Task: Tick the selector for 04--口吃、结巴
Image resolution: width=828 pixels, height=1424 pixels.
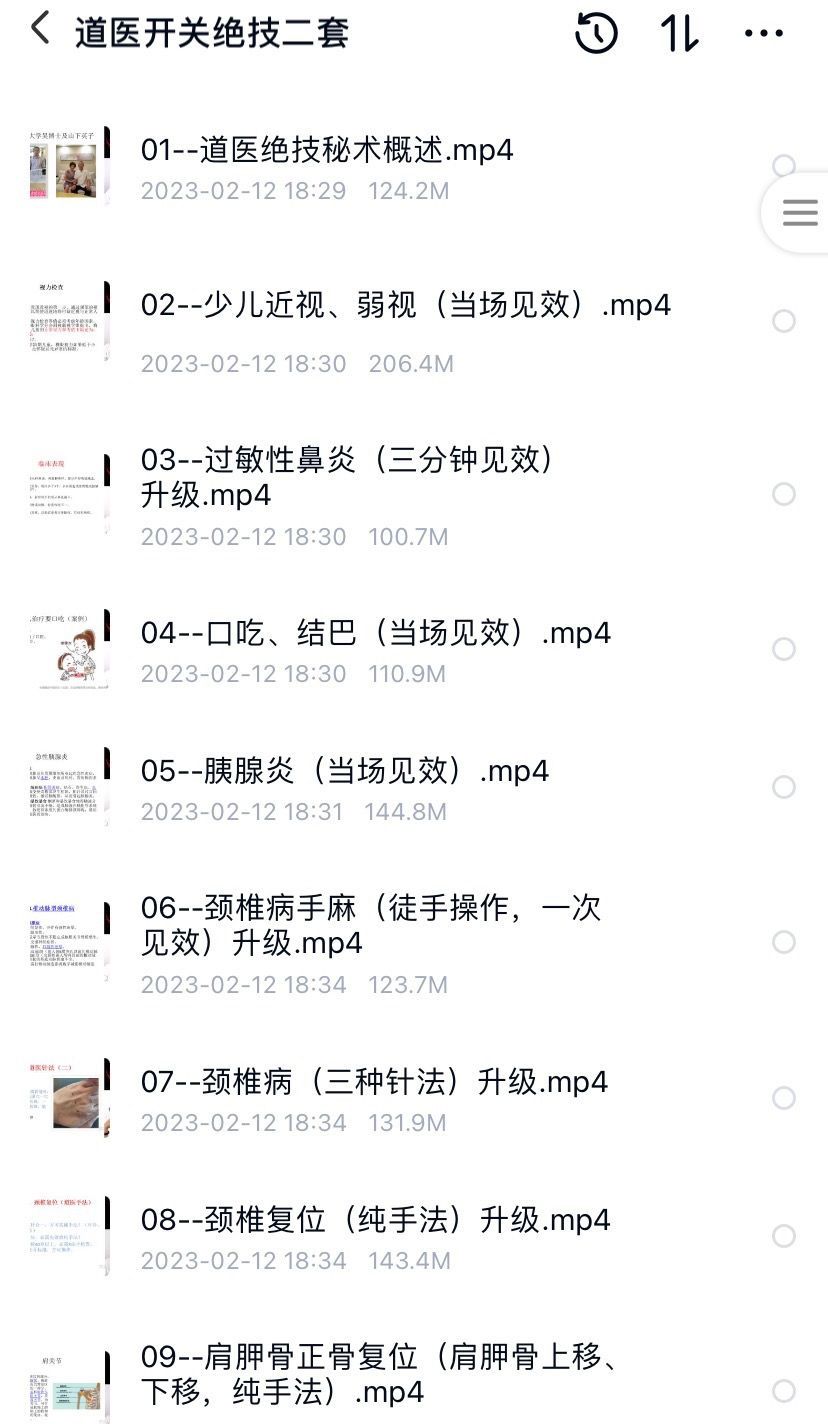Action: [x=784, y=649]
